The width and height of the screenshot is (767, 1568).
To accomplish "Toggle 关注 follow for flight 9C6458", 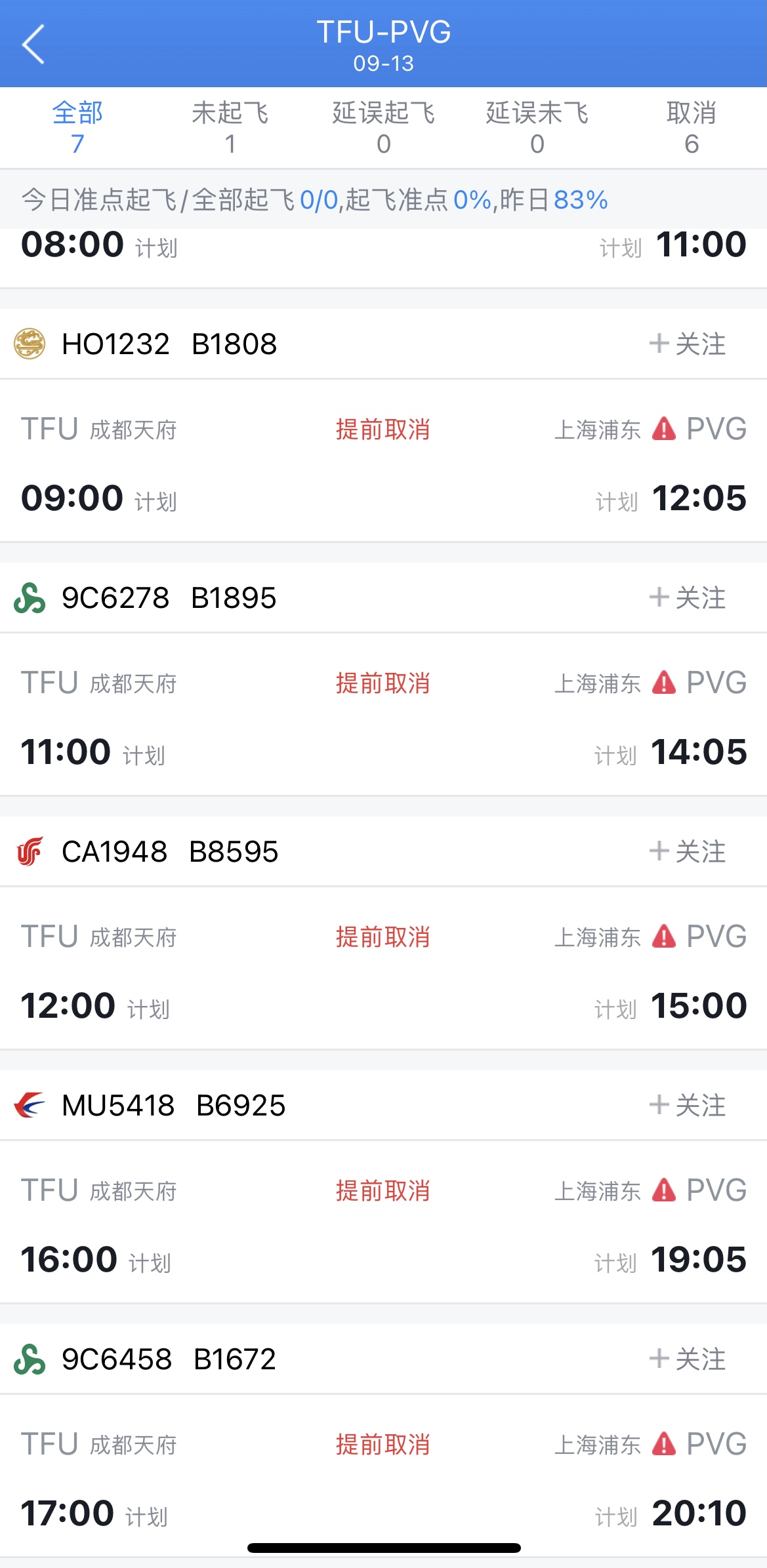I will [688, 1359].
